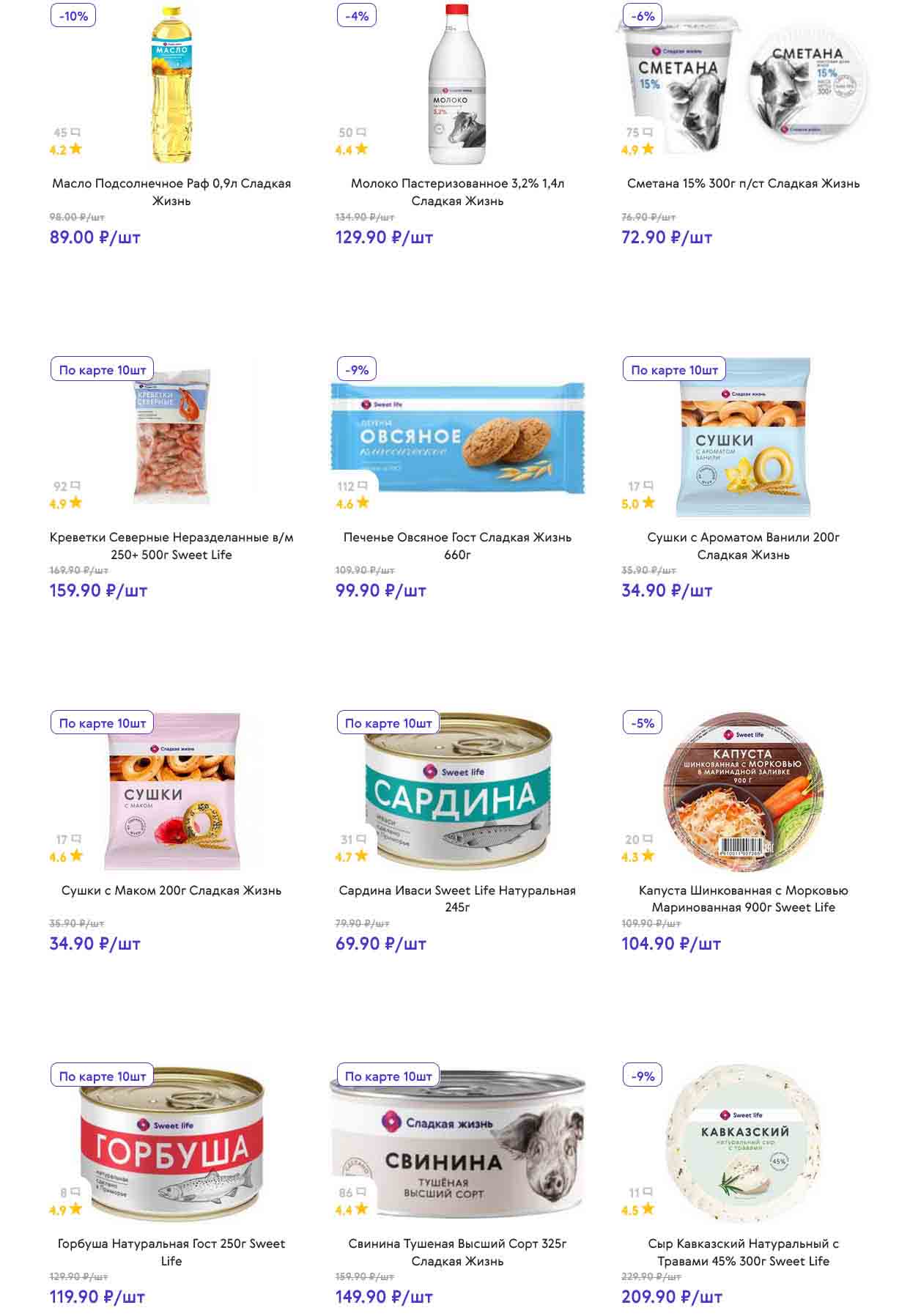Open Горбуша Натуральная Гост 250г card
The width and height of the screenshot is (899, 1316).
coord(171,1252)
